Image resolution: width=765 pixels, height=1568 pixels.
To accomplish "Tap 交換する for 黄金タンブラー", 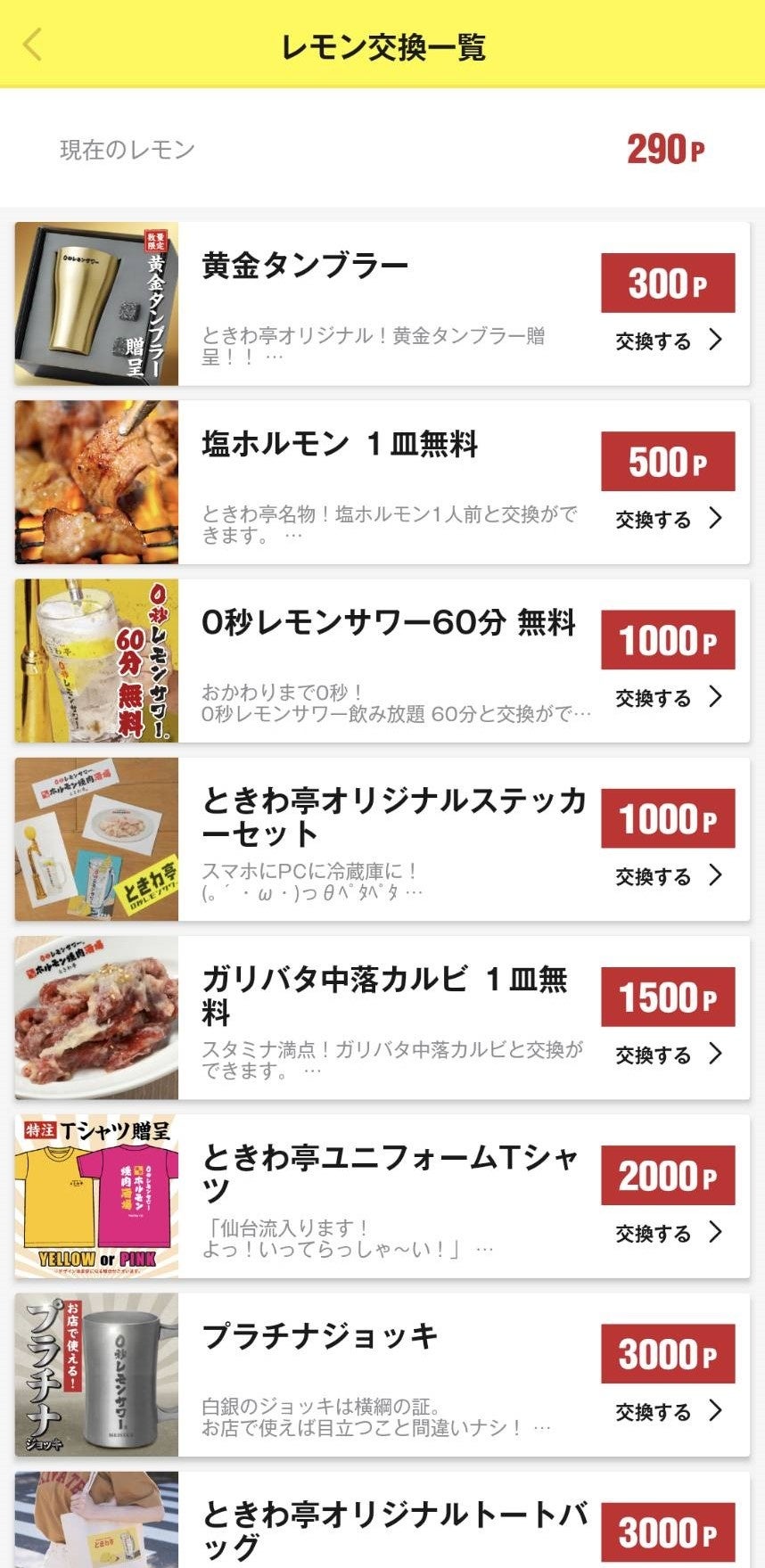I will tap(668, 341).
